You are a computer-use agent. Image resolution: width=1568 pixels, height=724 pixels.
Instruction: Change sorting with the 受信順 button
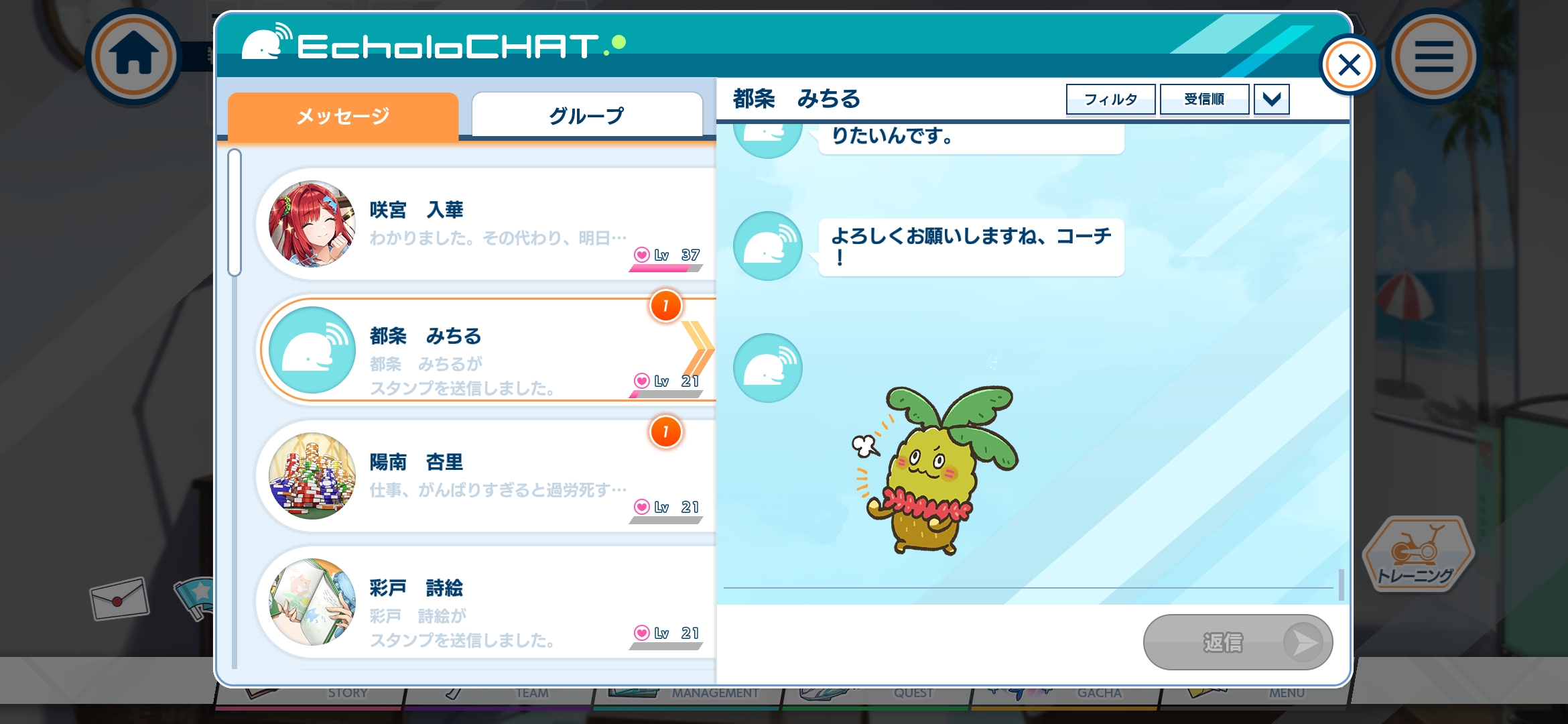(x=1204, y=99)
